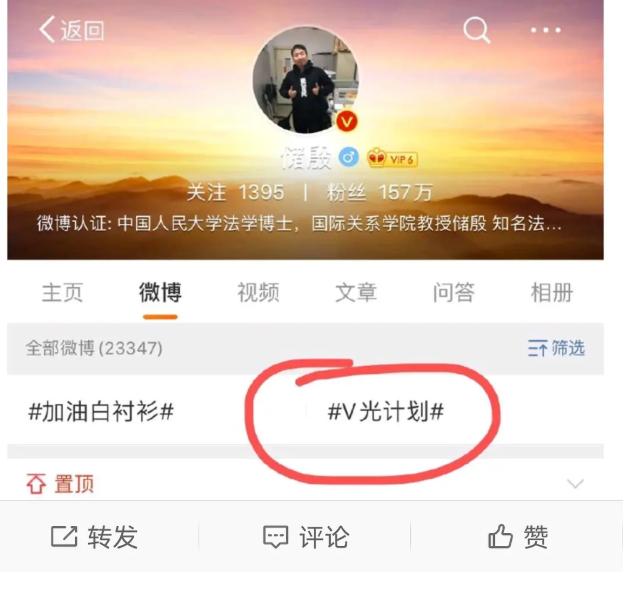Like the post with 赞
The image size is (625, 589).
pyautogui.click(x=518, y=538)
